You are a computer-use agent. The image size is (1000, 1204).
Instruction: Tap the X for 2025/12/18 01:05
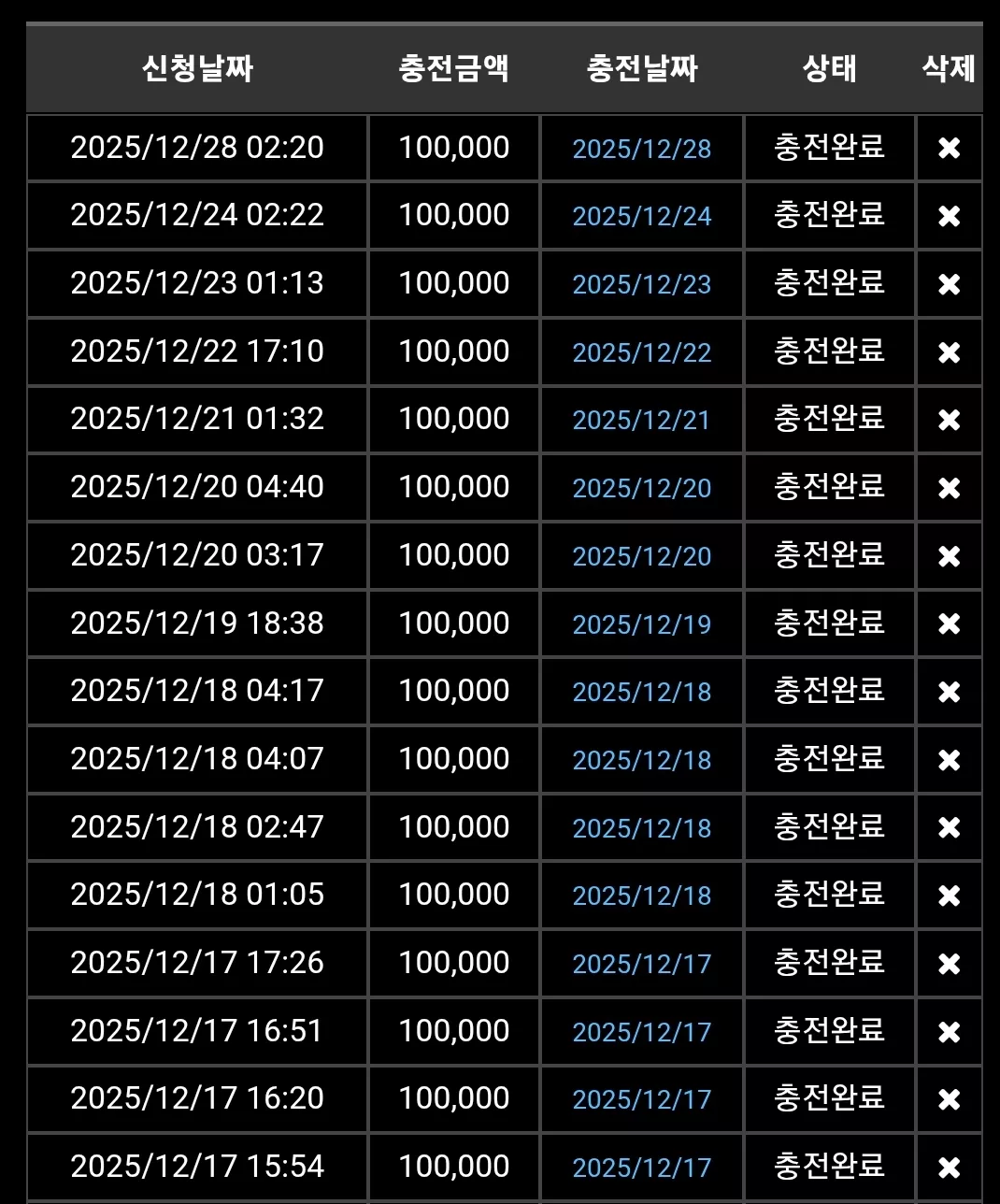[x=949, y=896]
